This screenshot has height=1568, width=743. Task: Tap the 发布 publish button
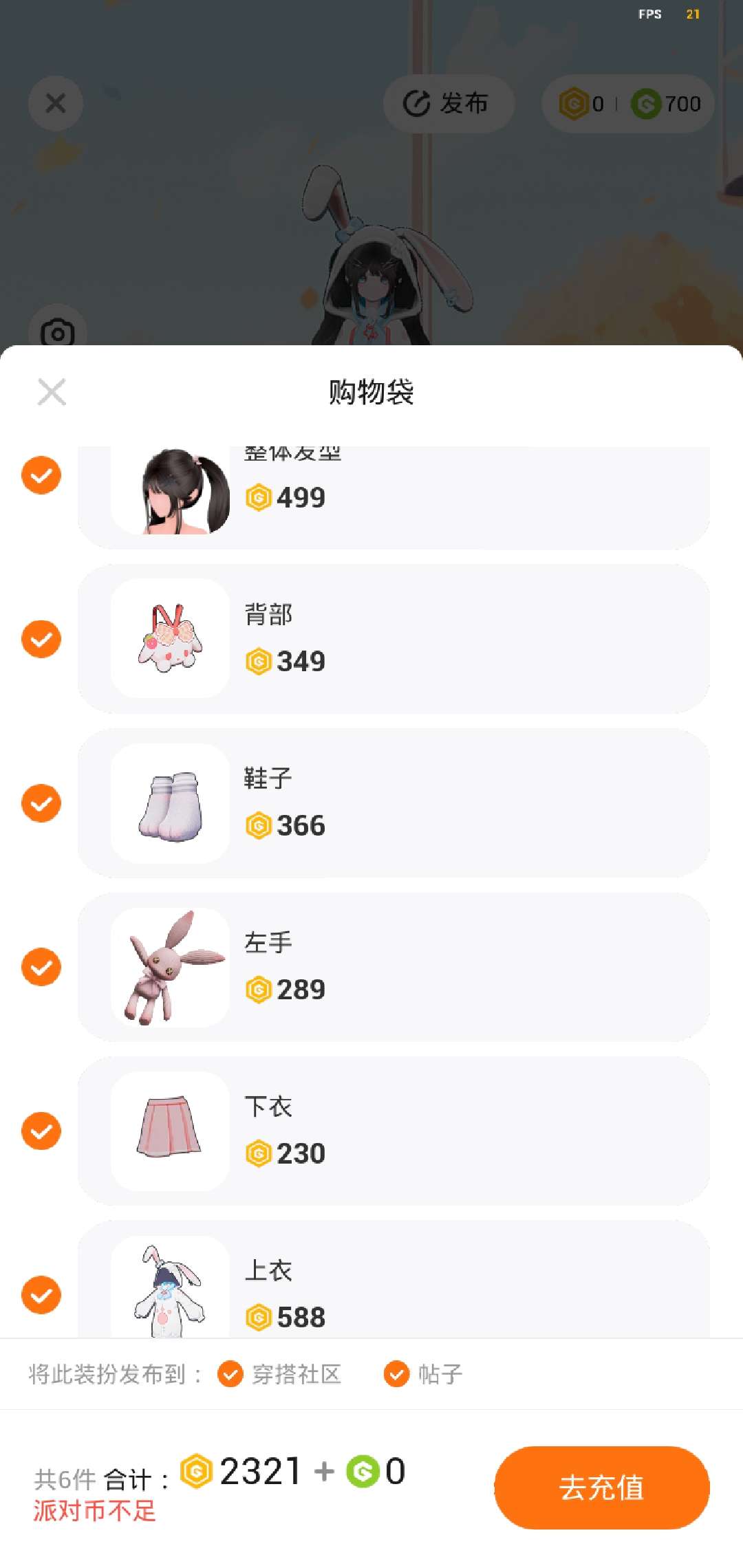[x=447, y=104]
